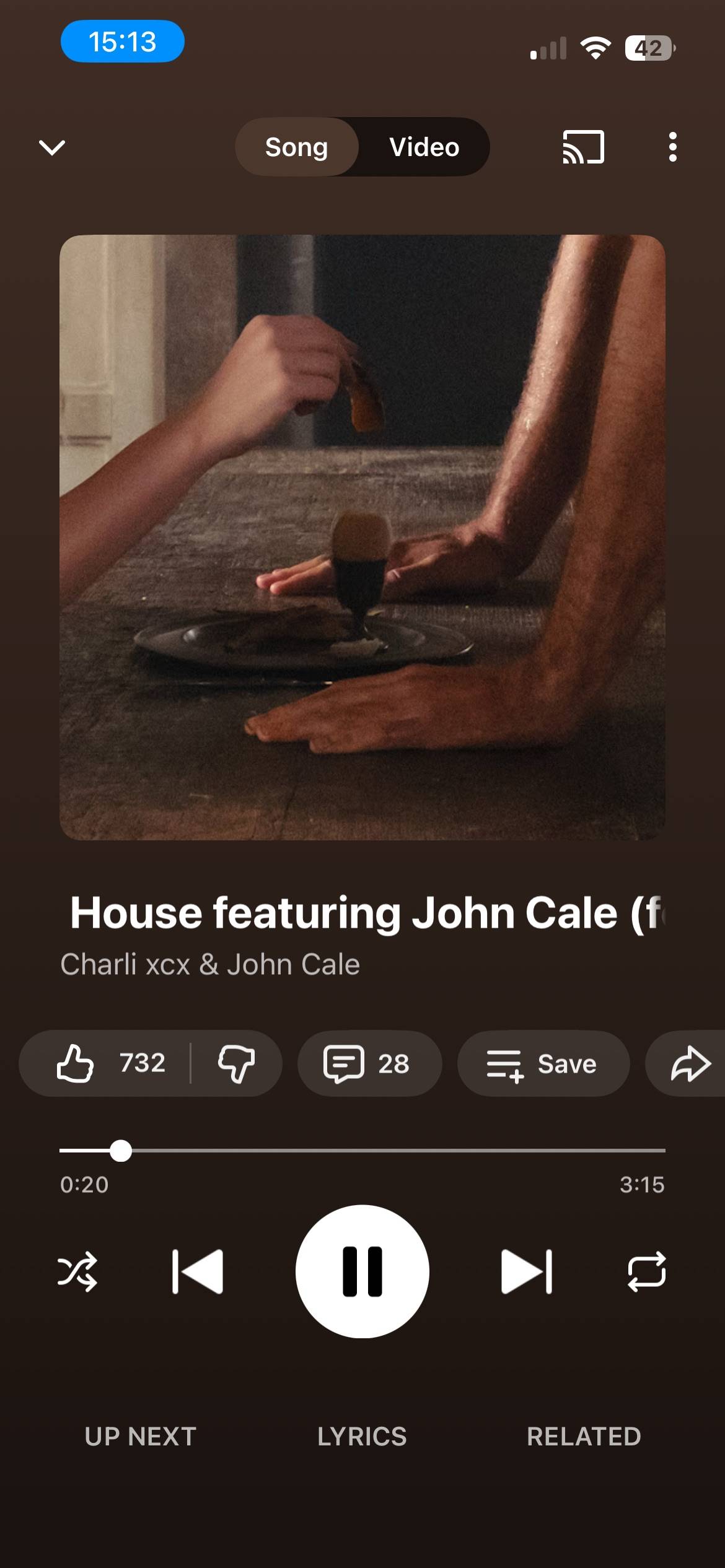Show the Lyrics tab
Image resolution: width=725 pixels, height=1568 pixels.
tap(362, 1436)
